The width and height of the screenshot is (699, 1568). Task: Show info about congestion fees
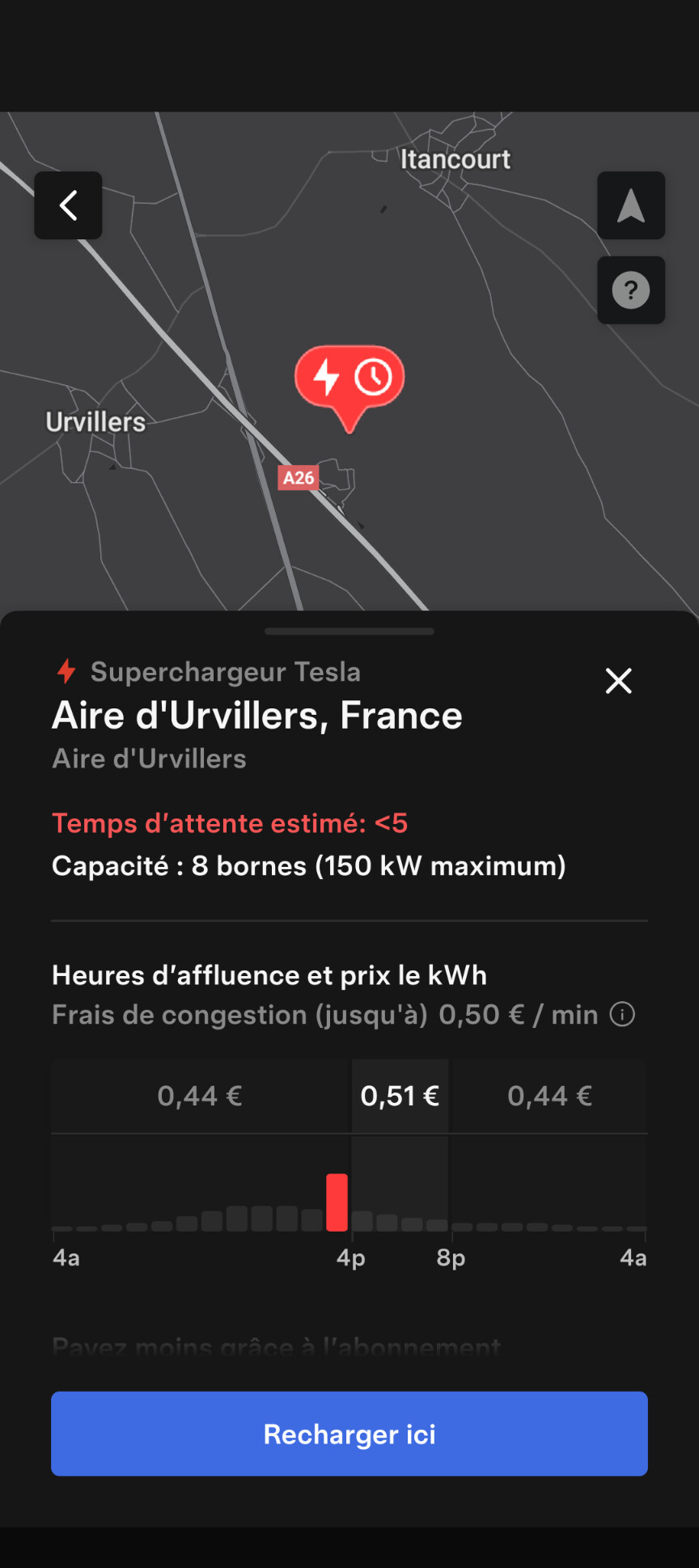(622, 1014)
